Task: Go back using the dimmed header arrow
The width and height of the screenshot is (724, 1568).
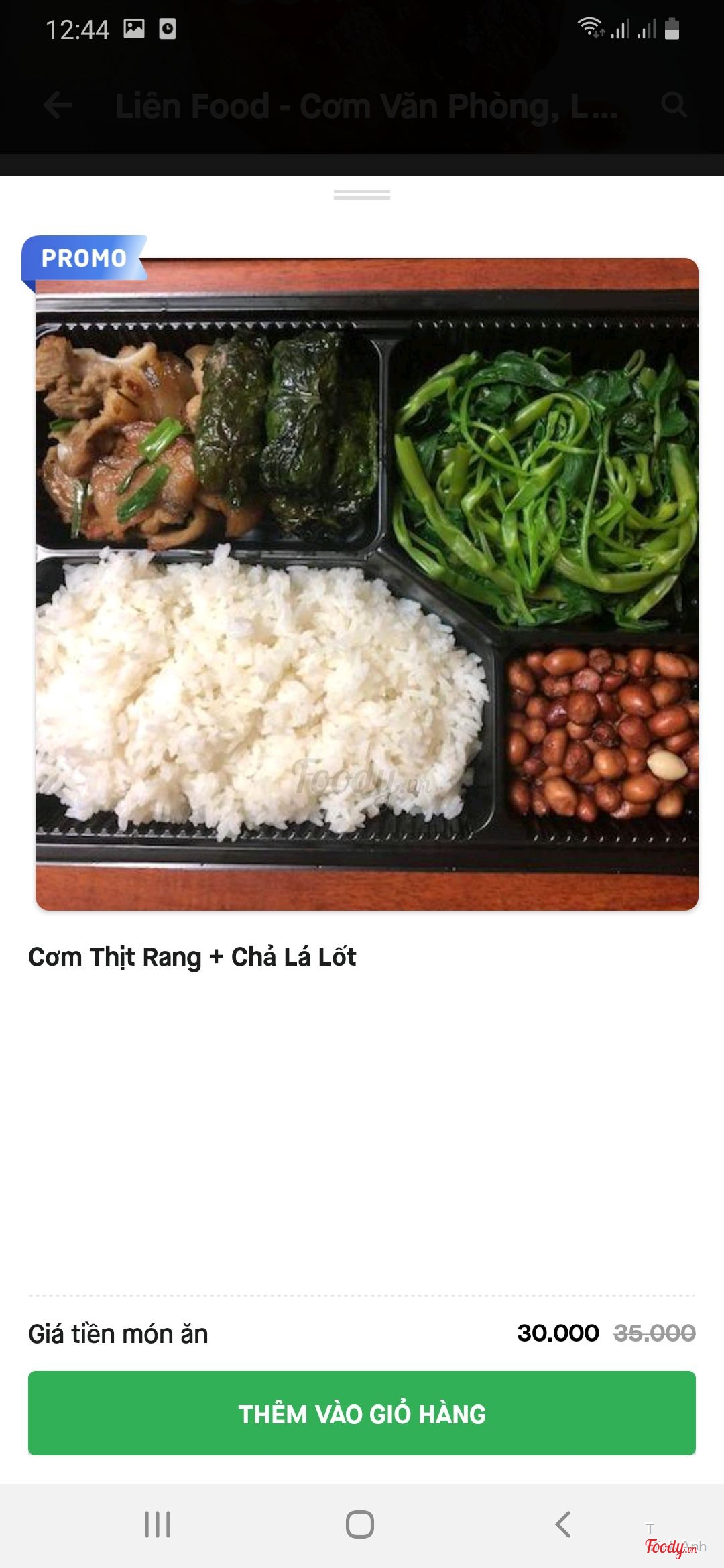Action: [x=58, y=105]
